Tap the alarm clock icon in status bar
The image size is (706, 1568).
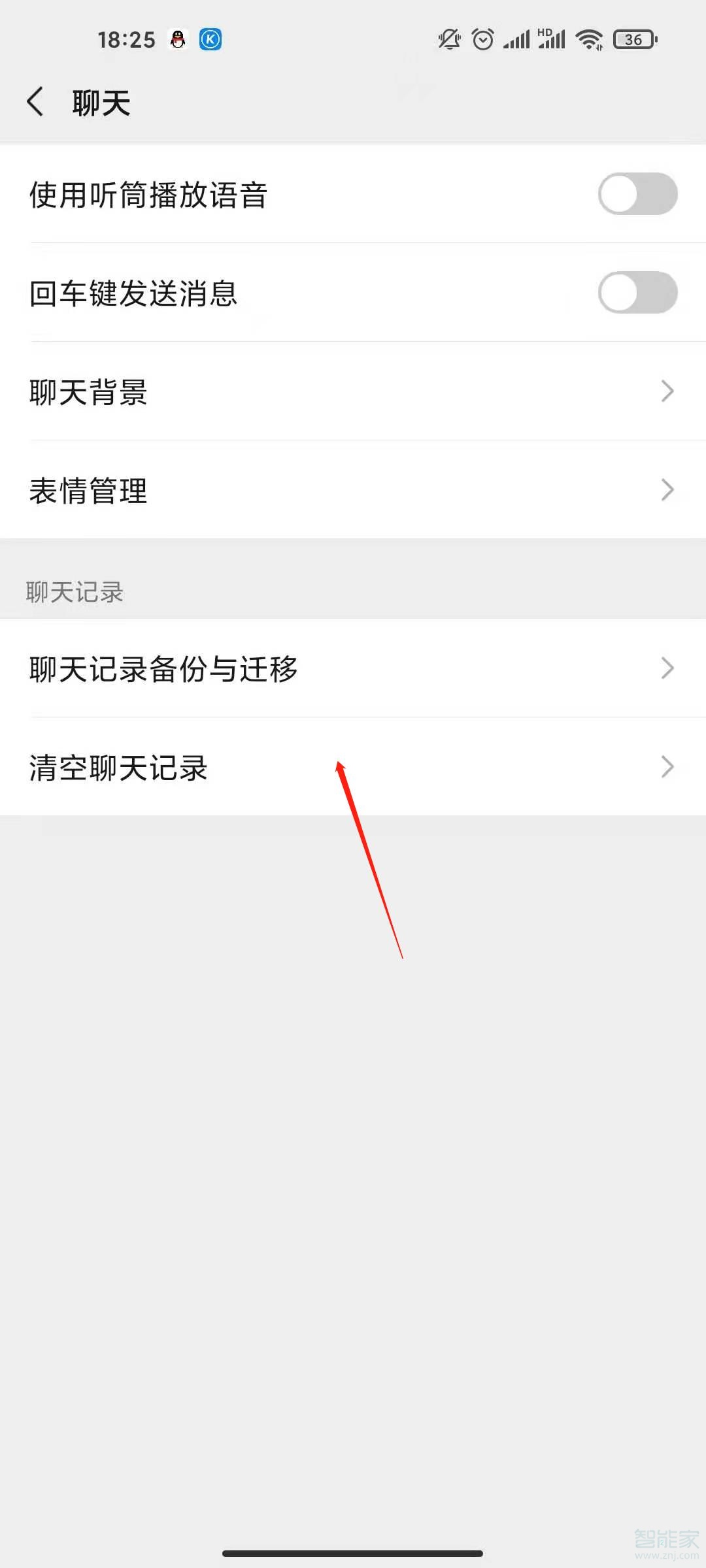(482, 39)
